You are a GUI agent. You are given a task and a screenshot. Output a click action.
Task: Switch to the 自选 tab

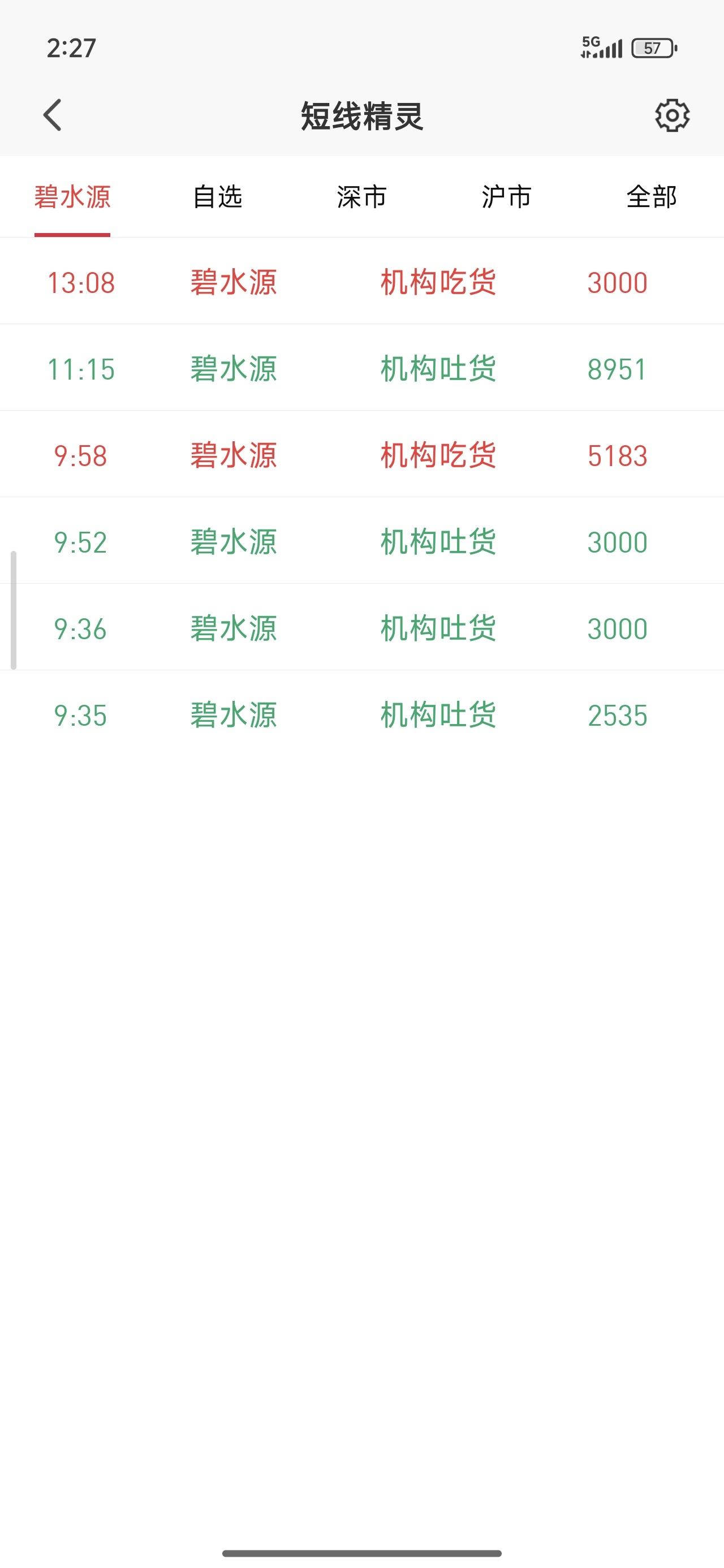[x=217, y=197]
